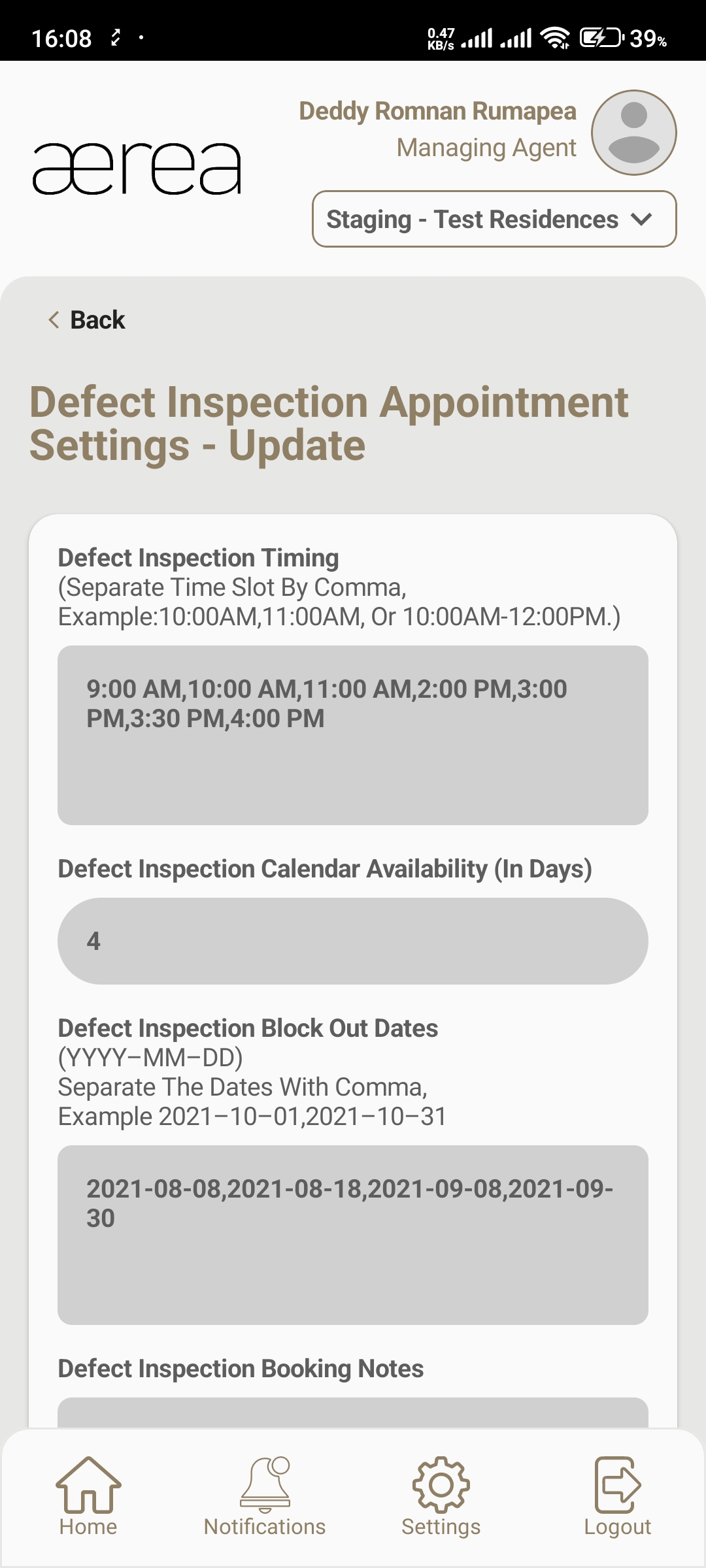Edit the Block Out Dates field
Viewport: 706px width, 1568px height.
click(x=353, y=1235)
